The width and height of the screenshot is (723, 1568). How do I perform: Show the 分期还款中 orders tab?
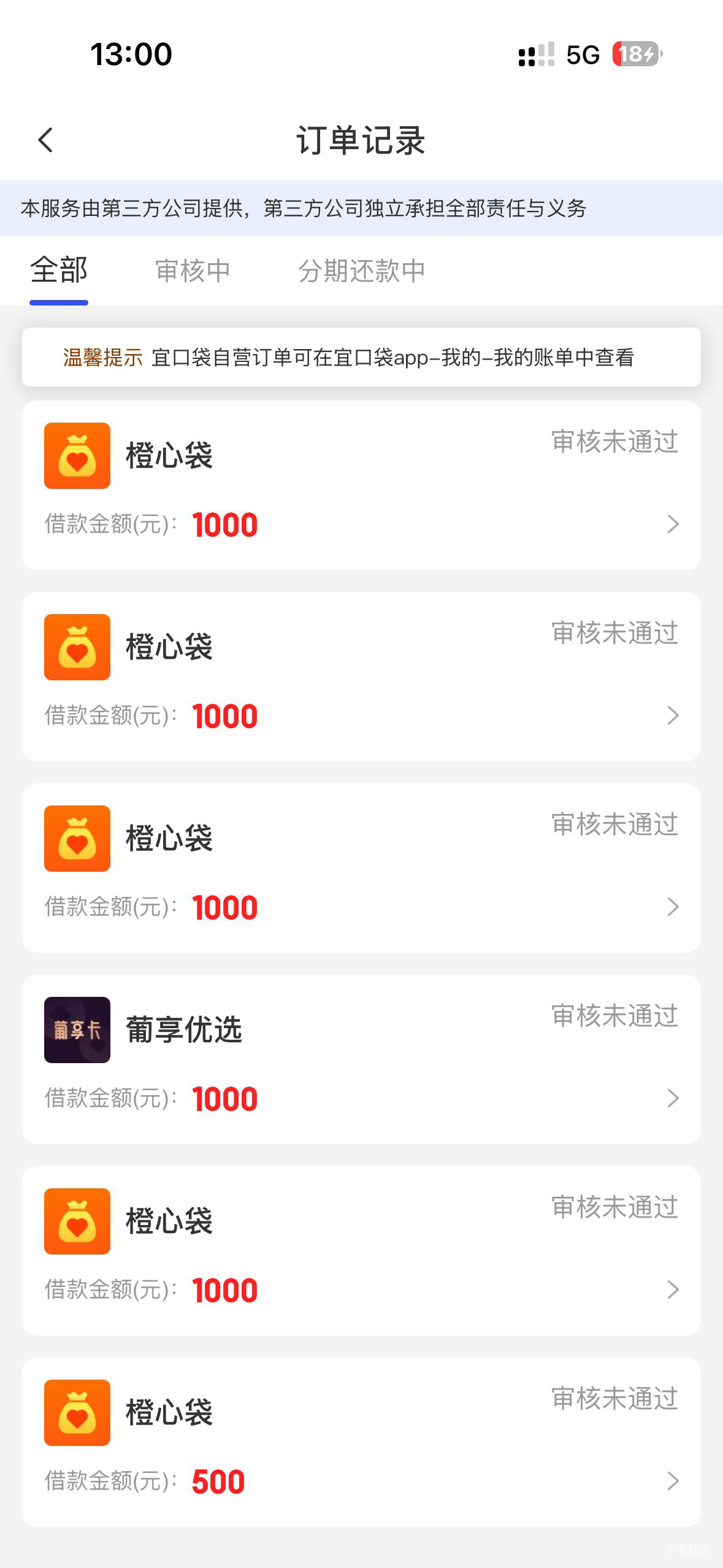click(361, 271)
